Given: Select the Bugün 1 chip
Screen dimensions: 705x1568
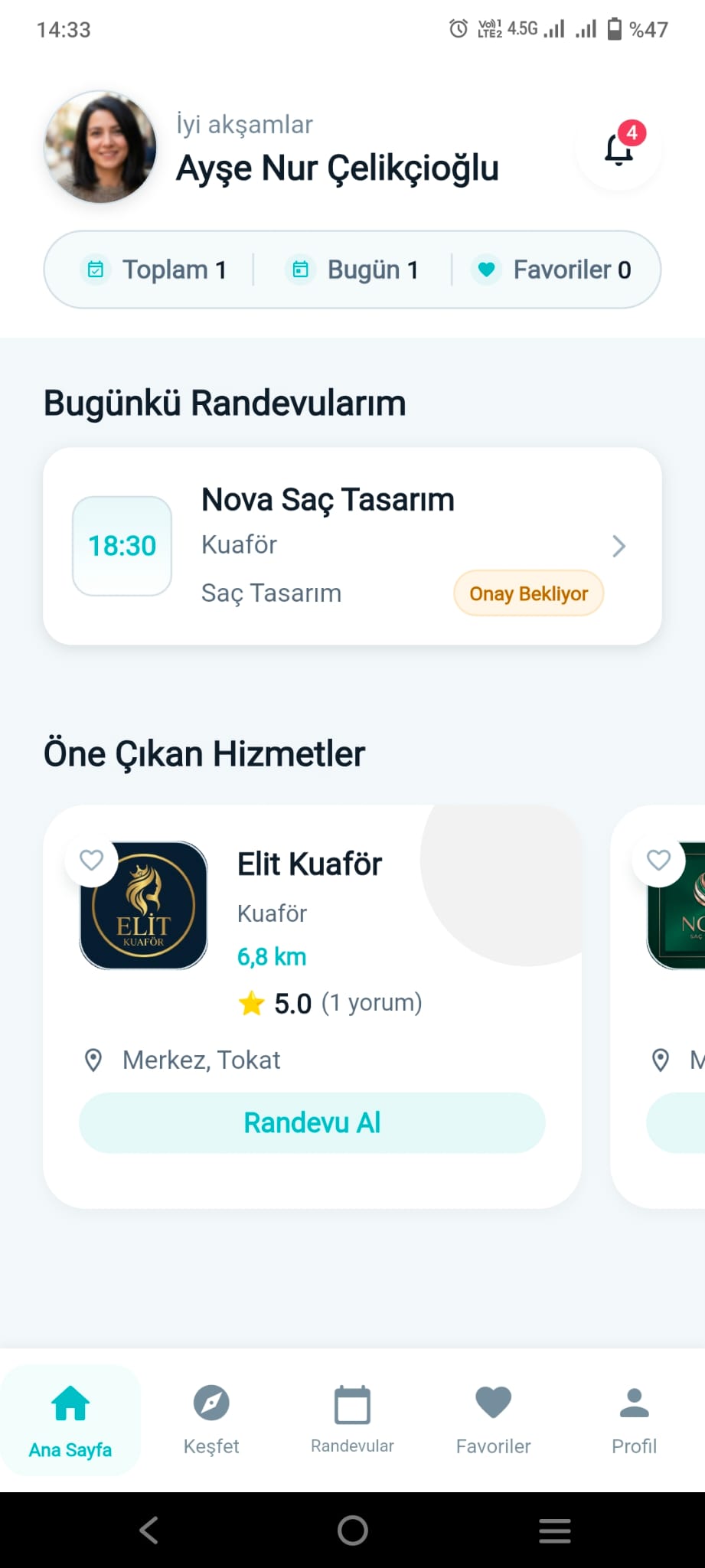Looking at the screenshot, I should [352, 269].
